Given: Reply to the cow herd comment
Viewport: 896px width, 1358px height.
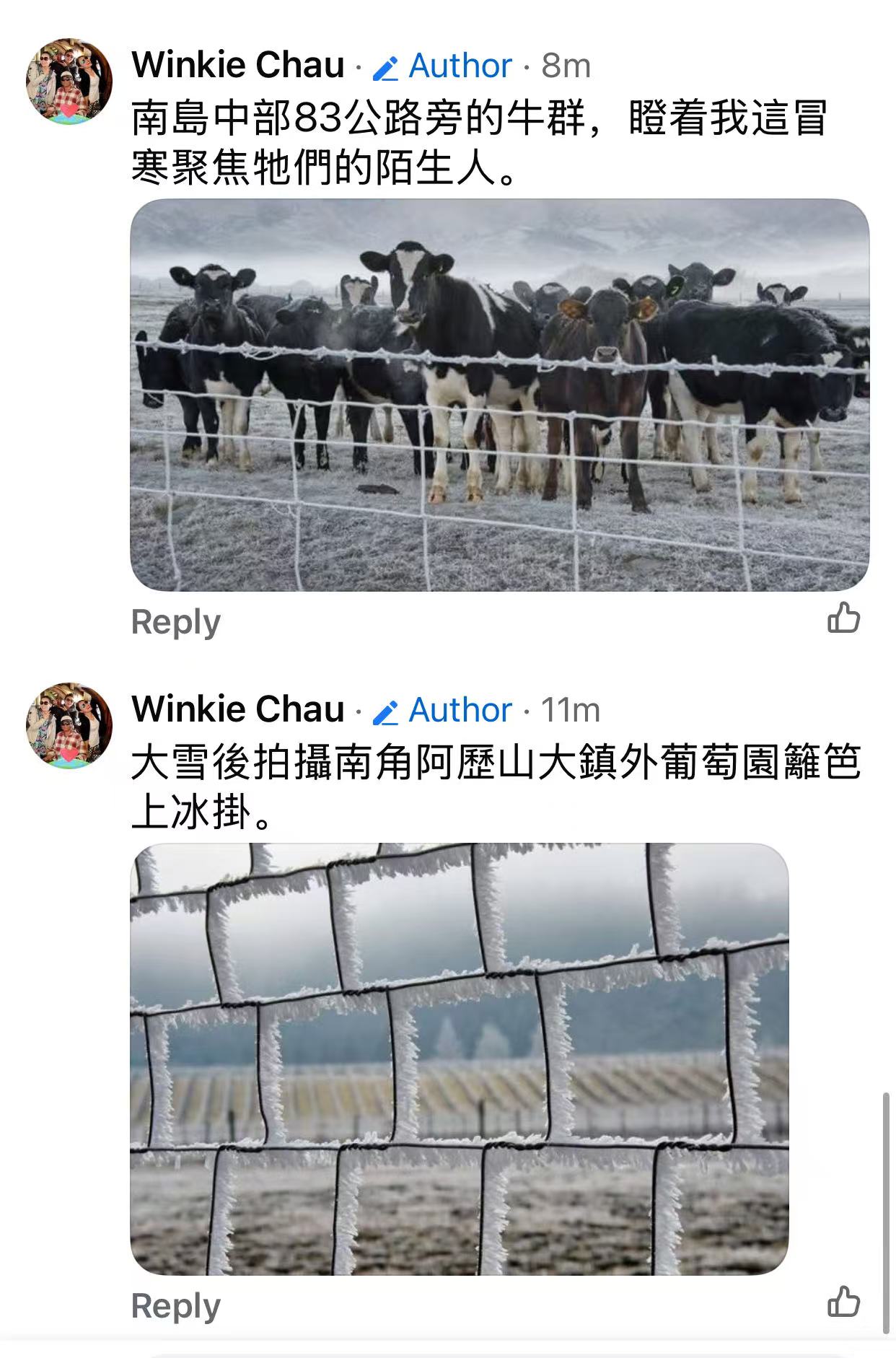Looking at the screenshot, I should 175,622.
